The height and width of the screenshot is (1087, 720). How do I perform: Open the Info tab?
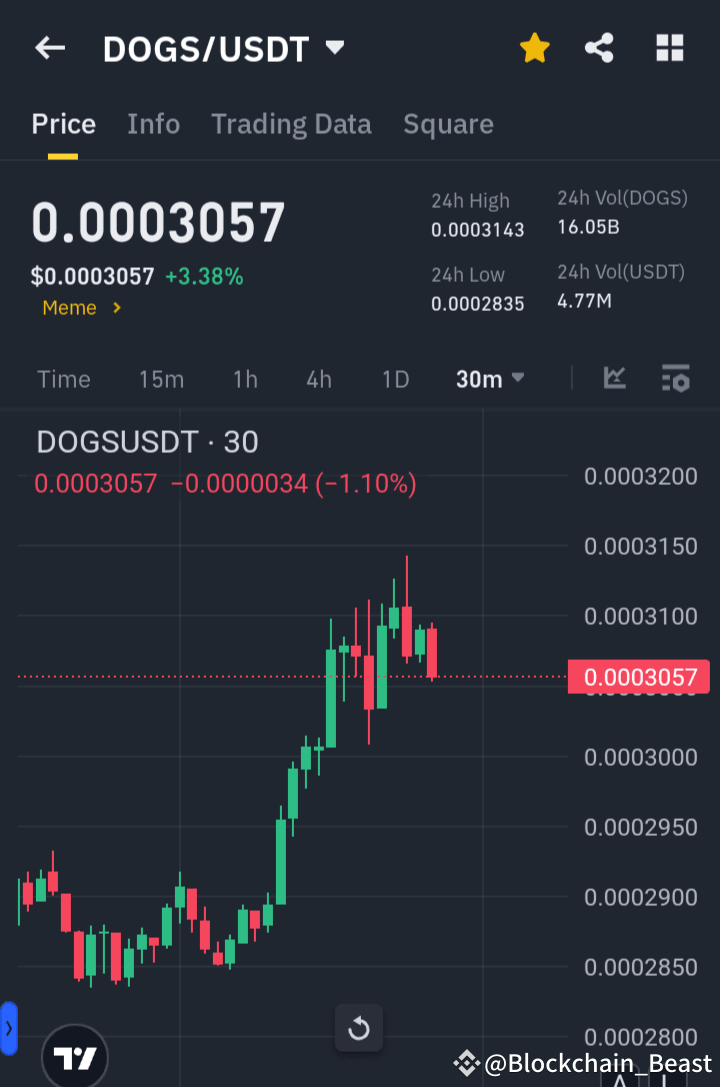tap(153, 123)
